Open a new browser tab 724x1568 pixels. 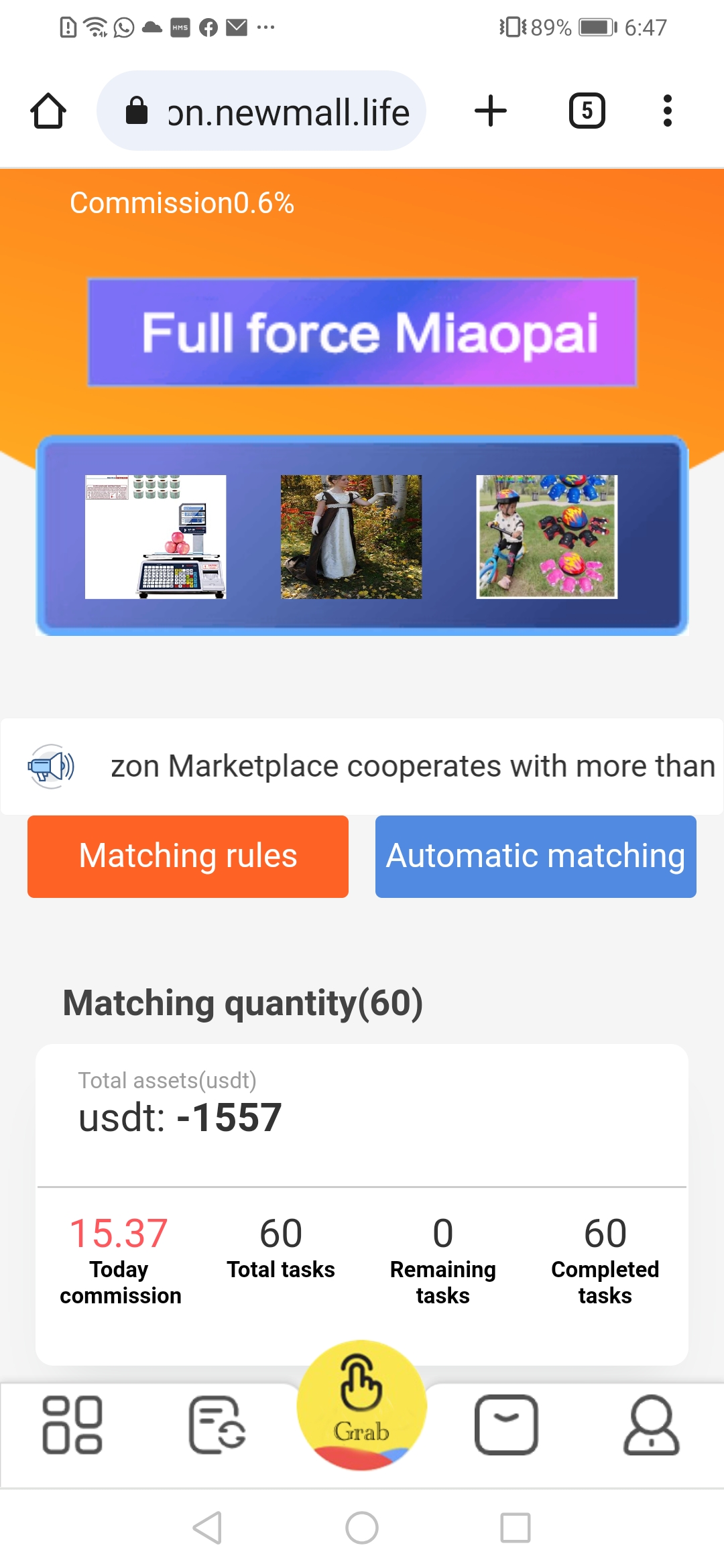pos(491,111)
